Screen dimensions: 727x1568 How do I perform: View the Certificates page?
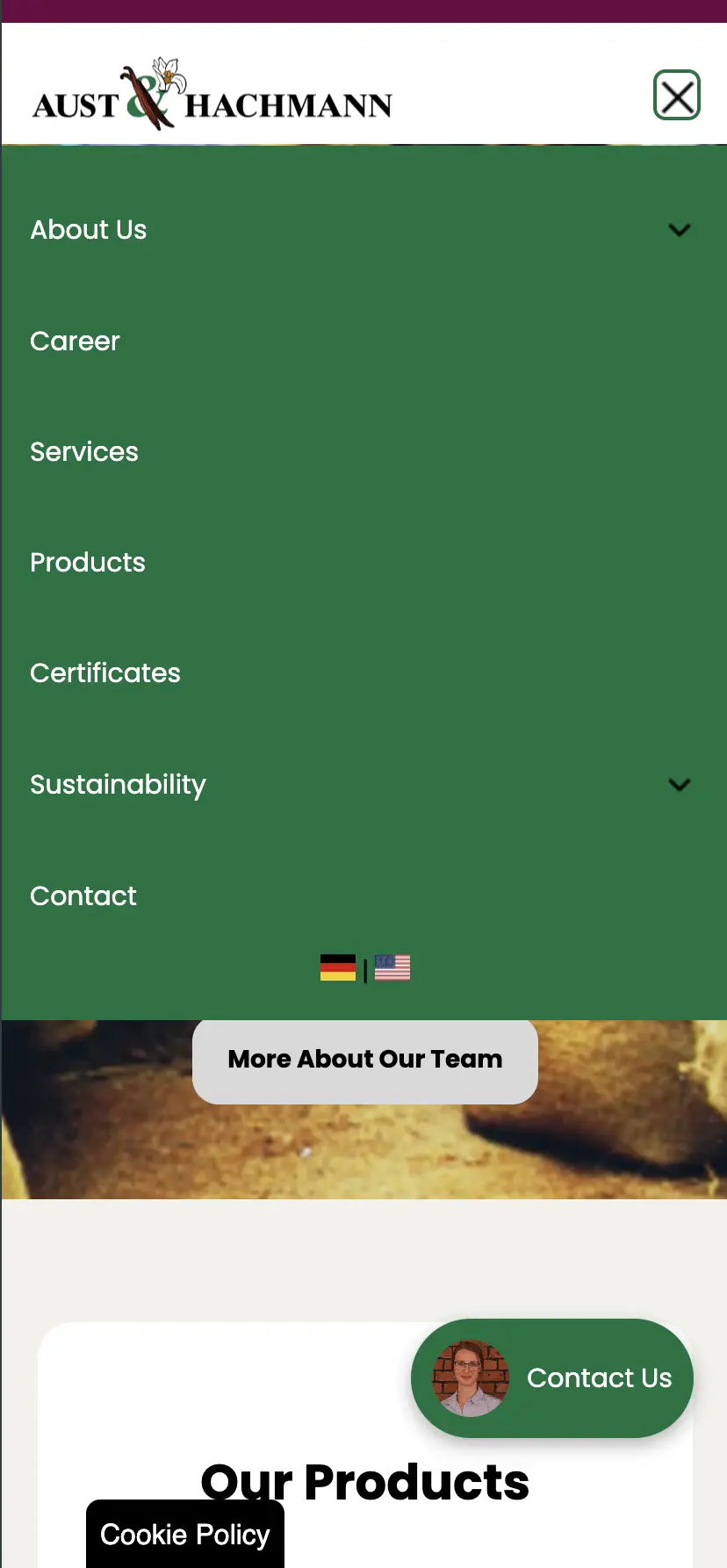pyautogui.click(x=105, y=673)
